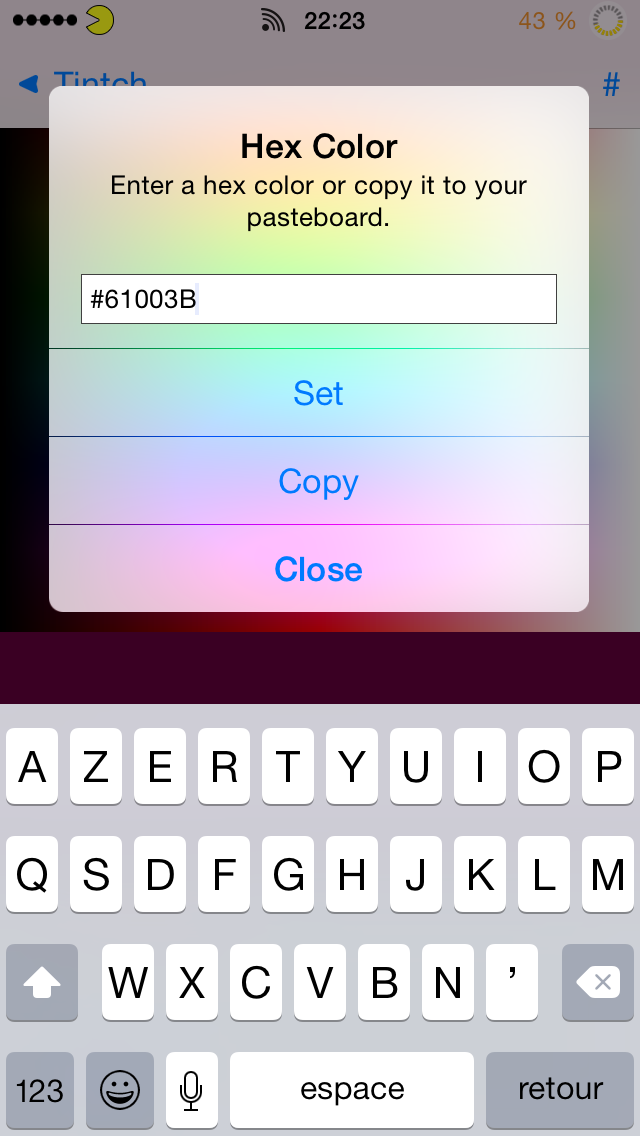Start dictation with the microphone key
640x1136 pixels.
[x=191, y=1090]
